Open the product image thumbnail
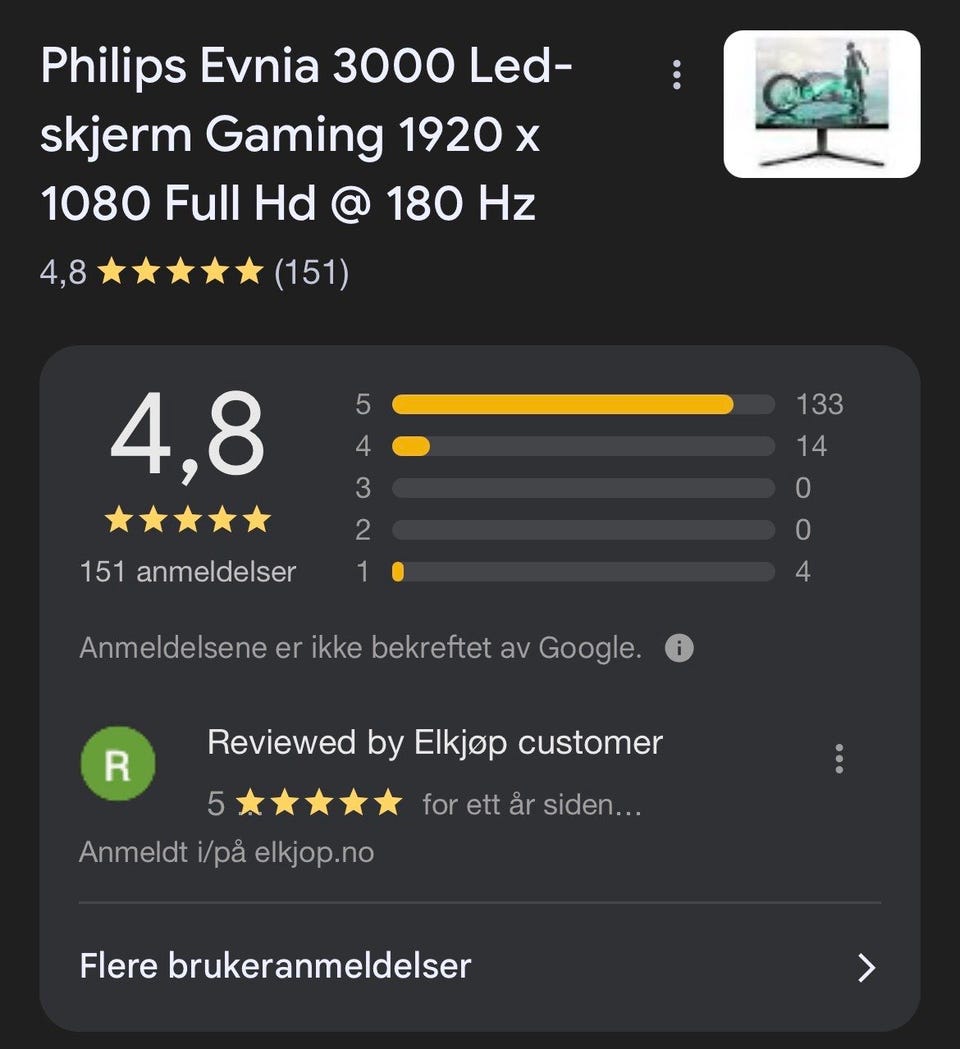The width and height of the screenshot is (960, 1049). tap(822, 105)
